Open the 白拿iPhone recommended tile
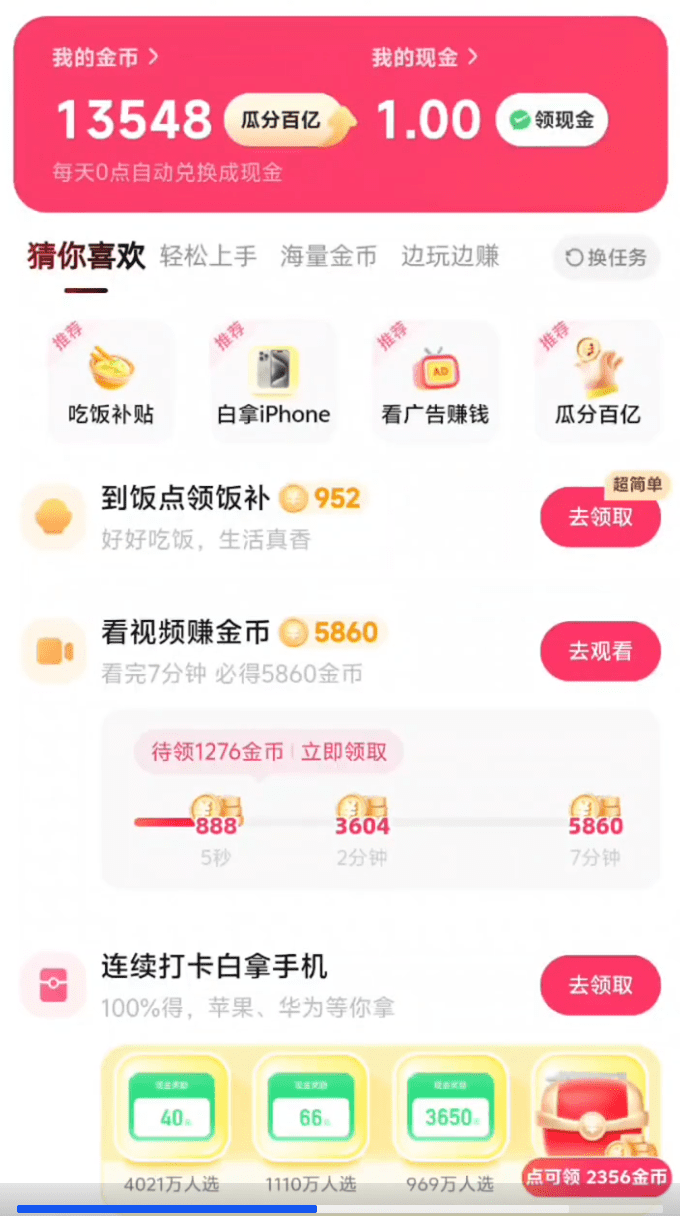 tap(273, 382)
